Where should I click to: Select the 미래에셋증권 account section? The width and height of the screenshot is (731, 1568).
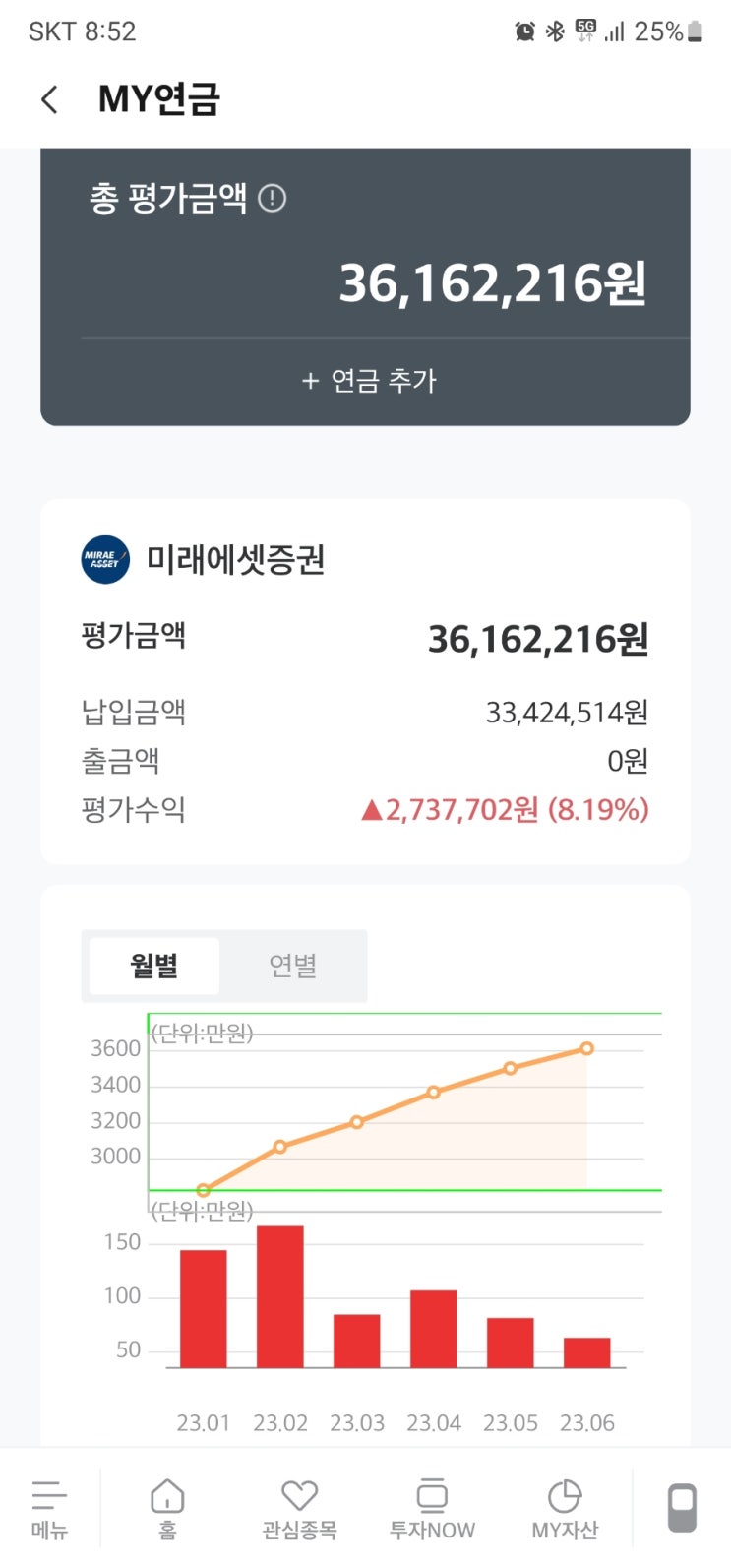click(236, 559)
